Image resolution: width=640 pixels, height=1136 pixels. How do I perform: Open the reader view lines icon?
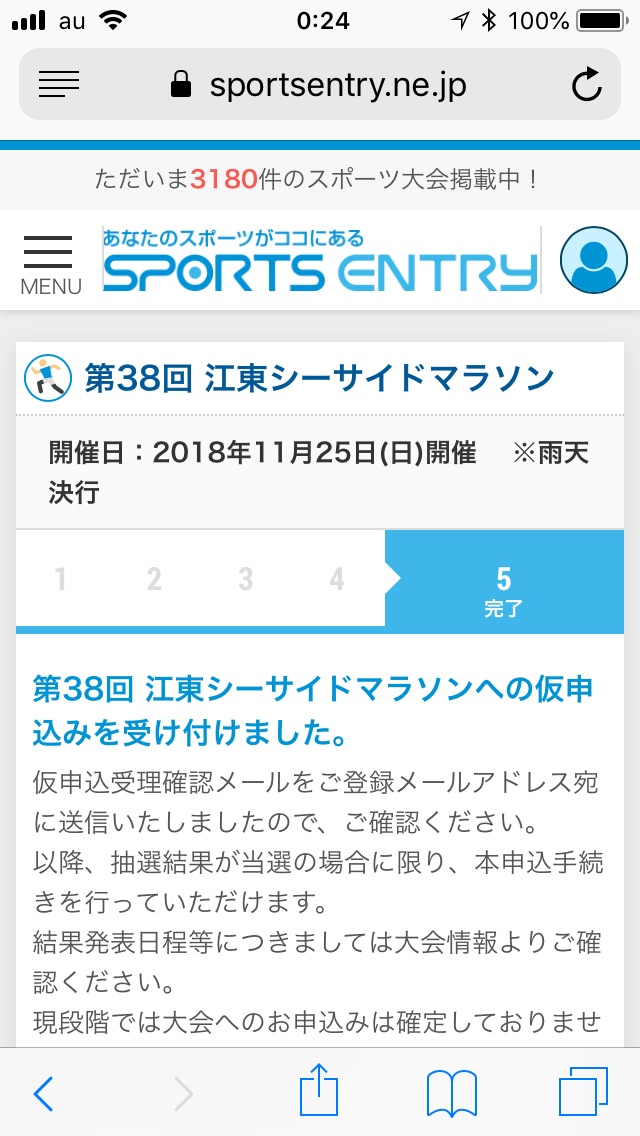click(x=59, y=85)
